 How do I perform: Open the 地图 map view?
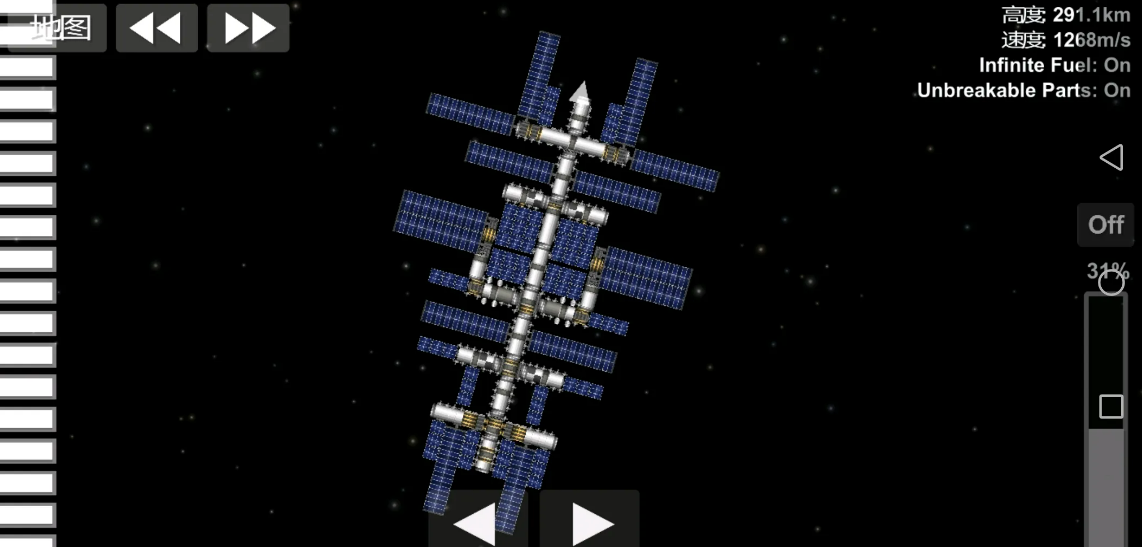click(60, 28)
